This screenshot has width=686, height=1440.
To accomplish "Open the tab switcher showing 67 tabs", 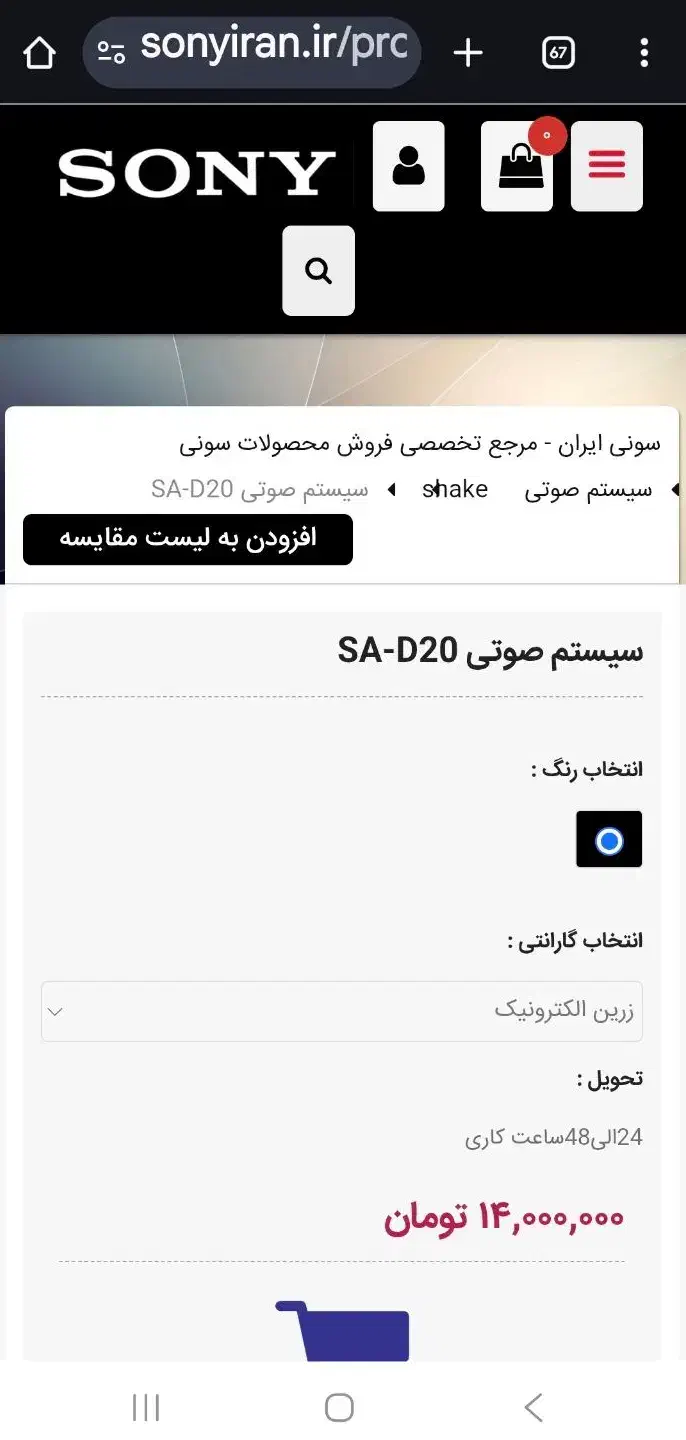I will coord(558,52).
